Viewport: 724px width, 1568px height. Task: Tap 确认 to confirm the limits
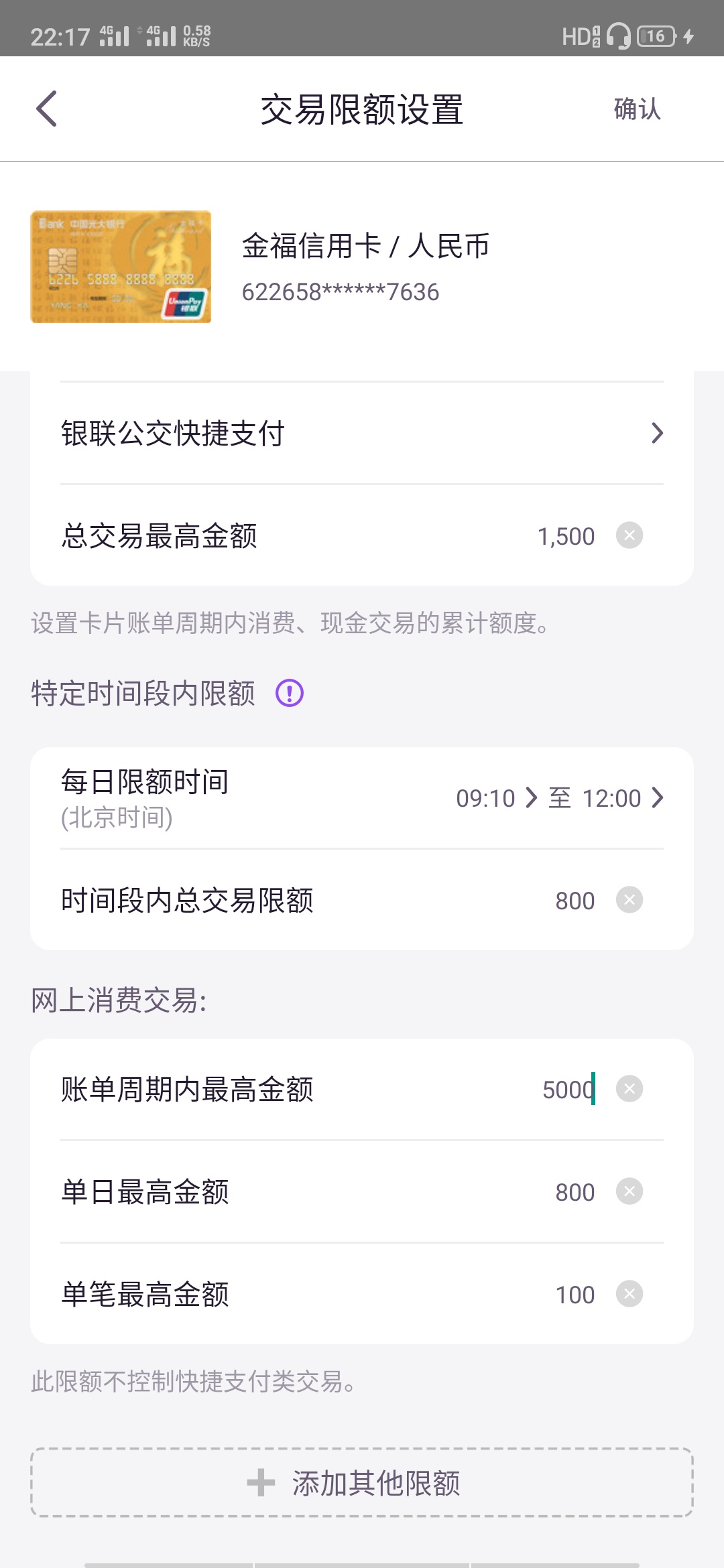point(637,109)
